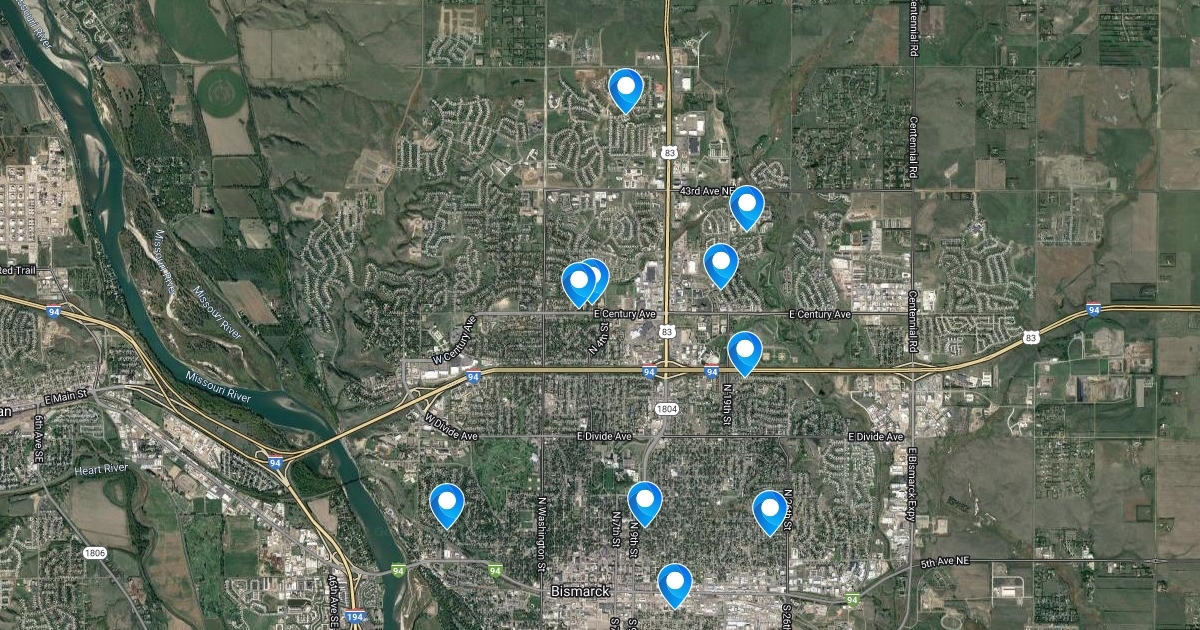Tap the pin just below 43rd Ave NE
Viewport: 1200px width, 630px height.
(747, 206)
